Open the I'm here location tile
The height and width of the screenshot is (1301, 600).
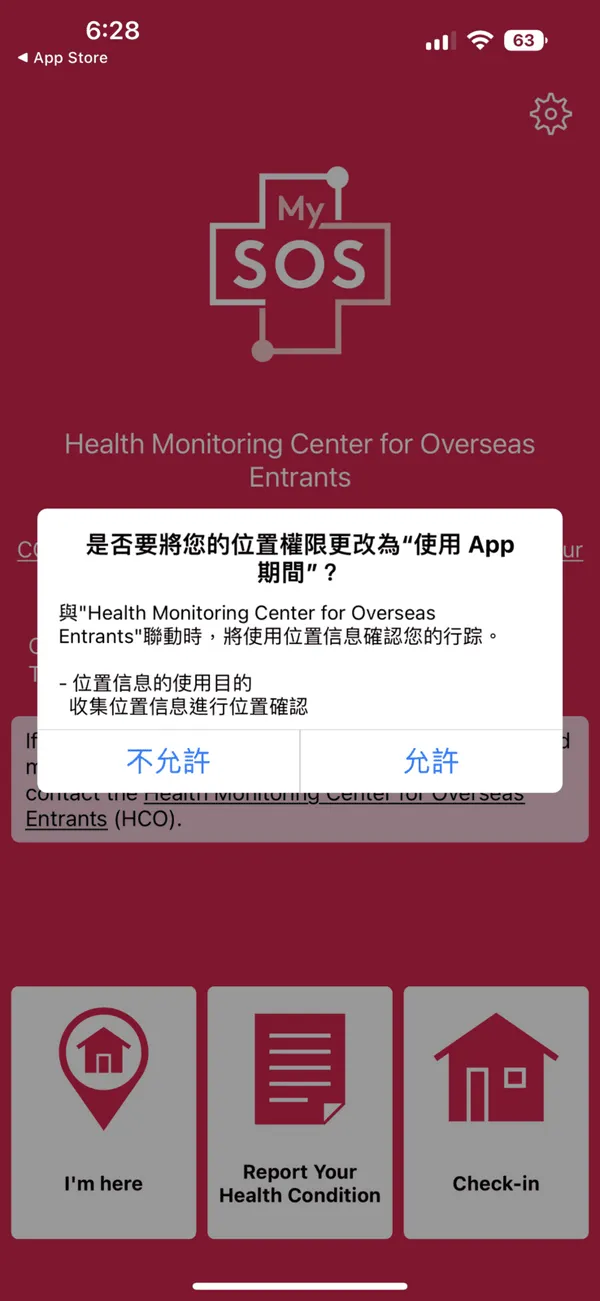104,1112
